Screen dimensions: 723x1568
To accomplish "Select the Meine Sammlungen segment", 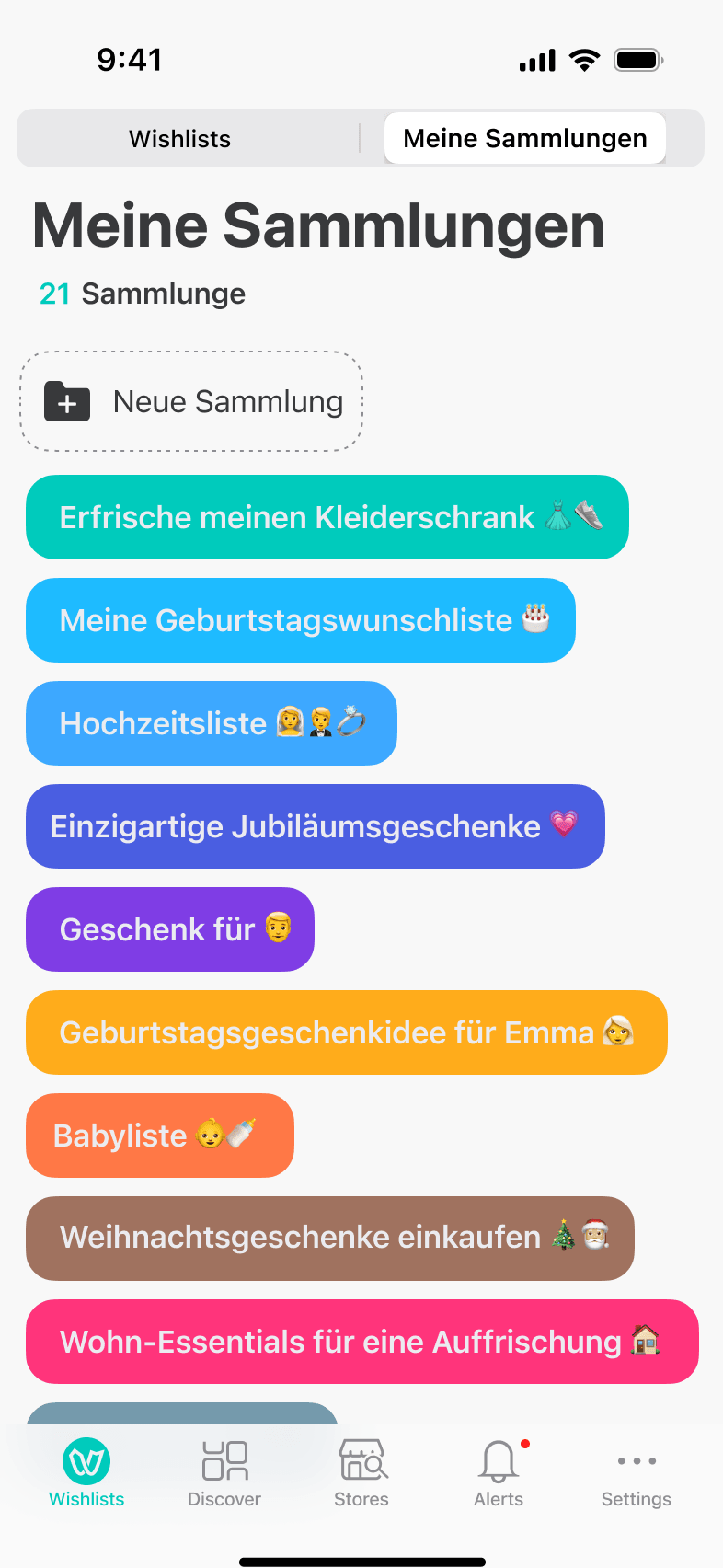I will 524,139.
